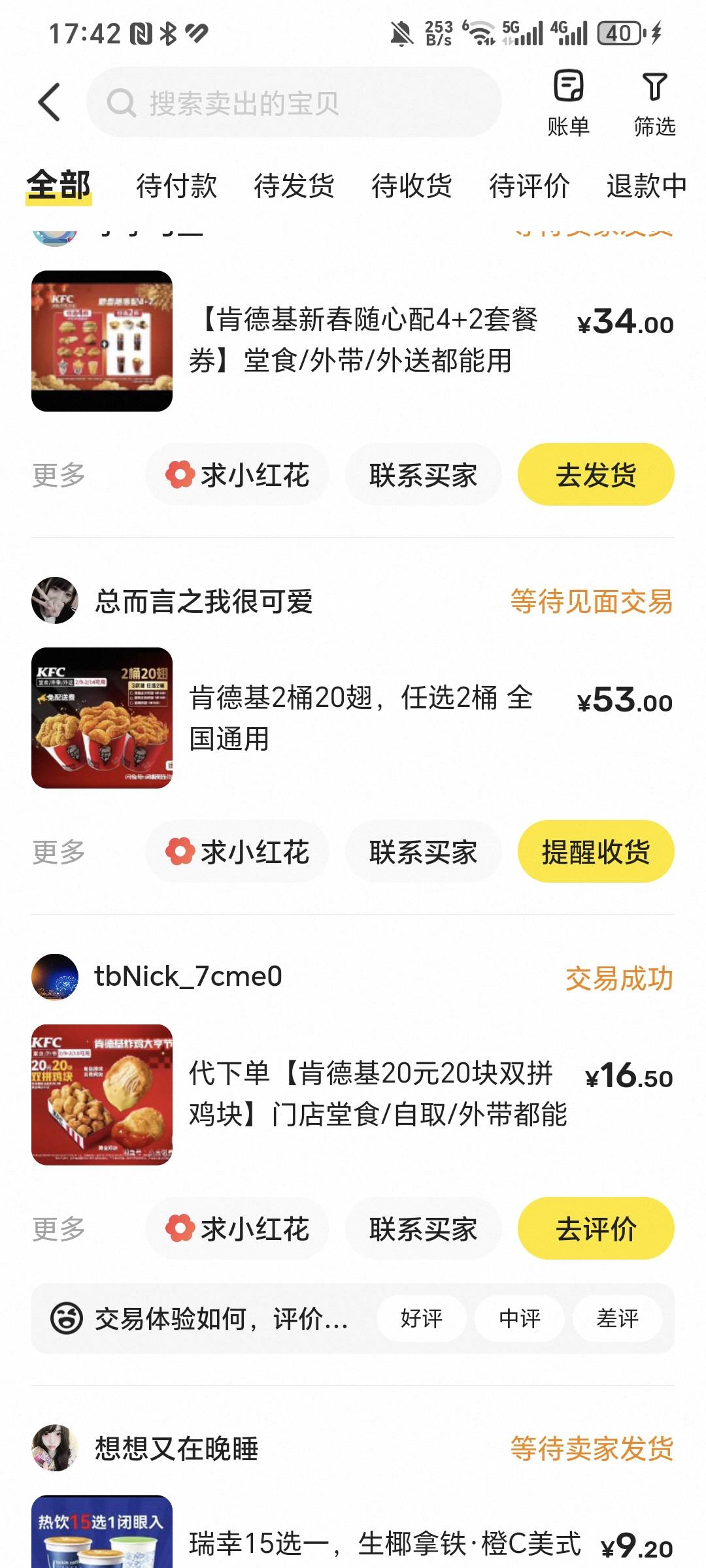
Task: Contact buyer tbNick_7cme0 via 联系买家
Action: tap(423, 1229)
